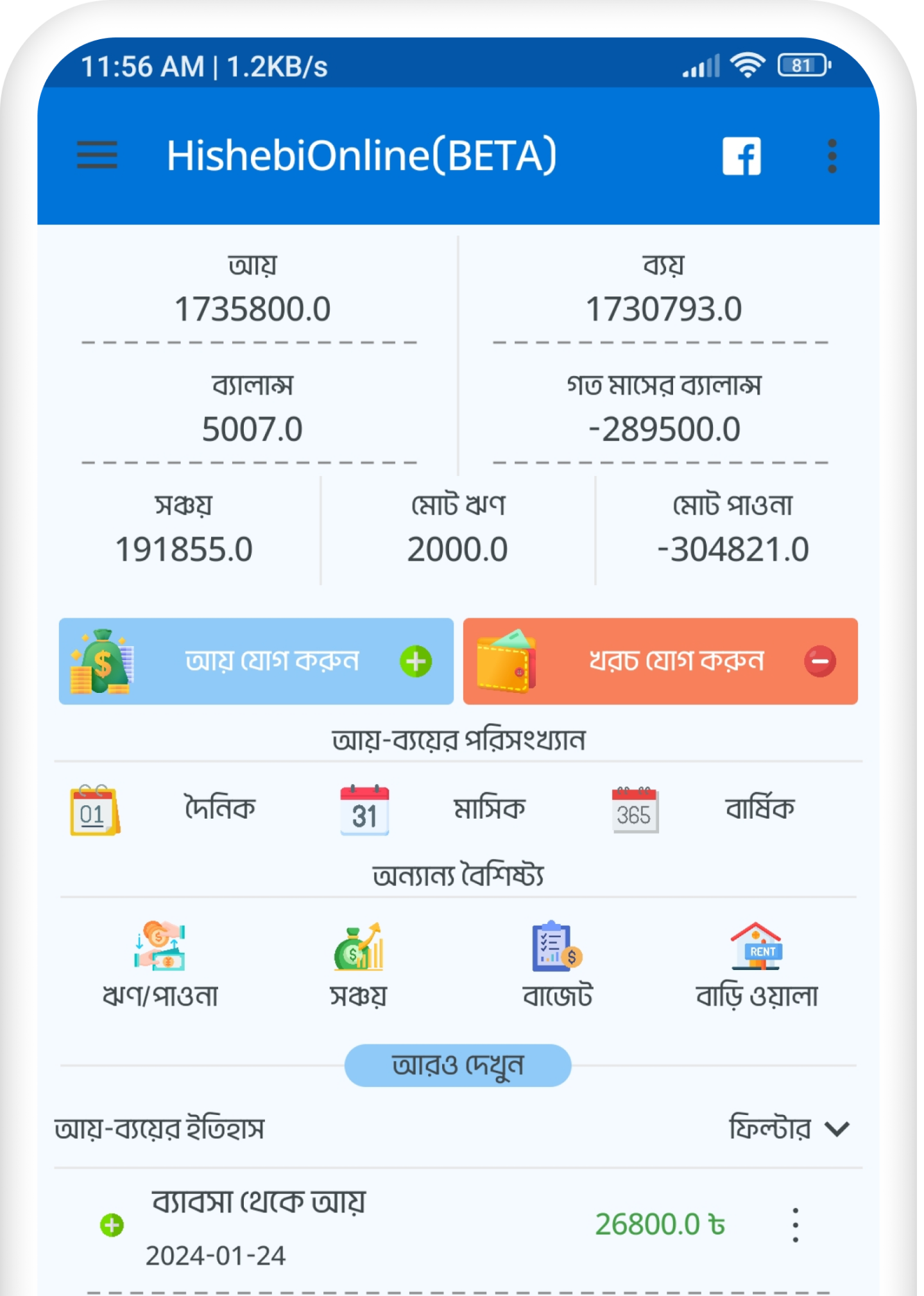Tap the আরও দেখুন button
The image size is (924, 1296).
pyautogui.click(x=458, y=1066)
